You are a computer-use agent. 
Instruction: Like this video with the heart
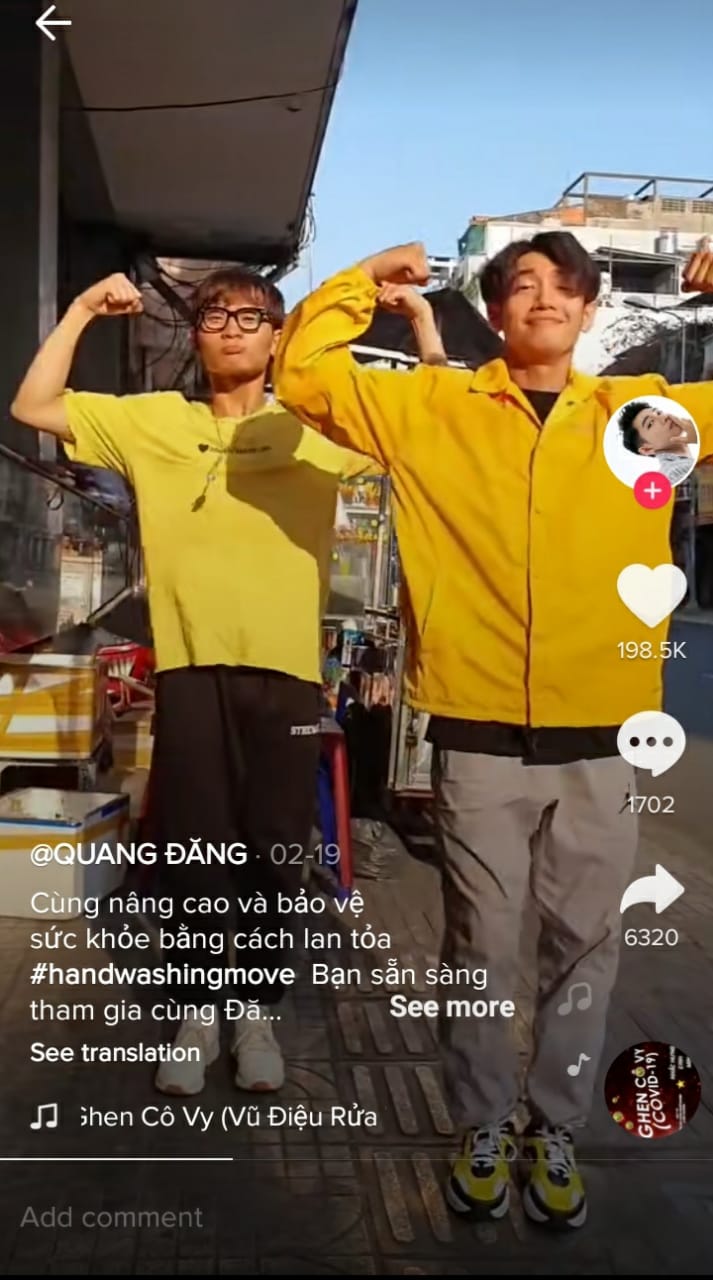(651, 596)
